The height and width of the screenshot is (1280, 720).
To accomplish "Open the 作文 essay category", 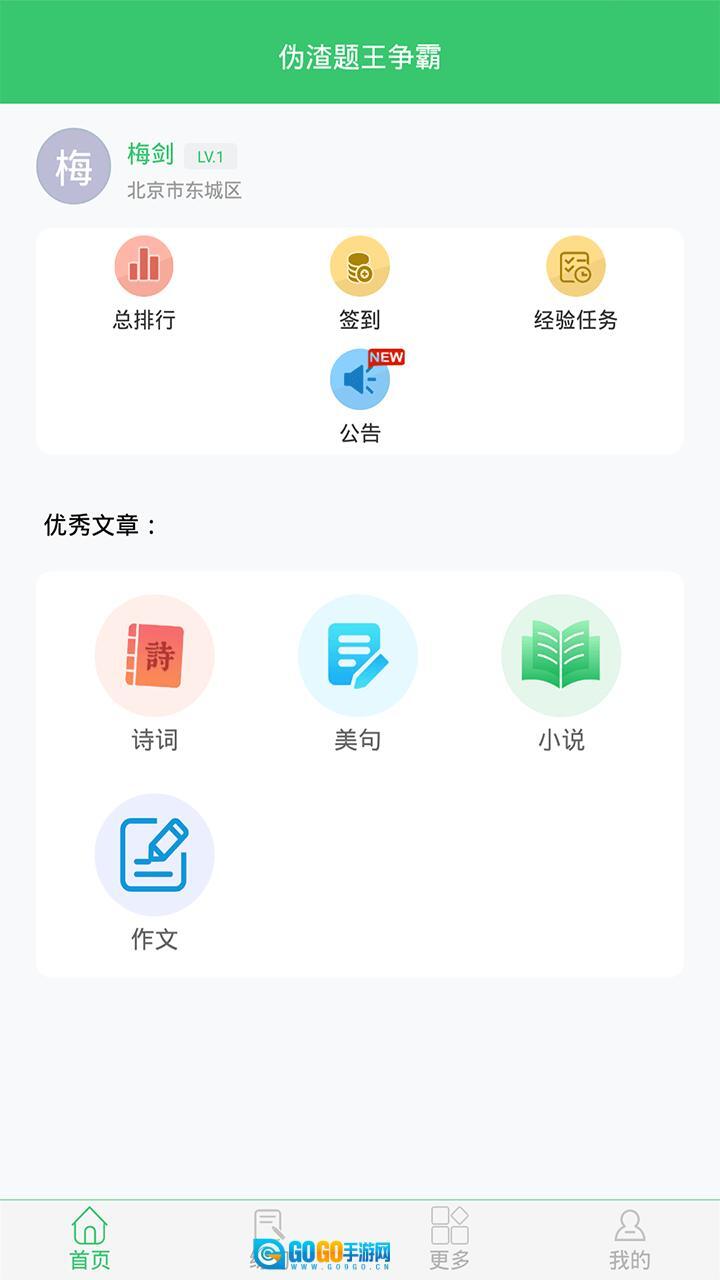I will coord(155,872).
